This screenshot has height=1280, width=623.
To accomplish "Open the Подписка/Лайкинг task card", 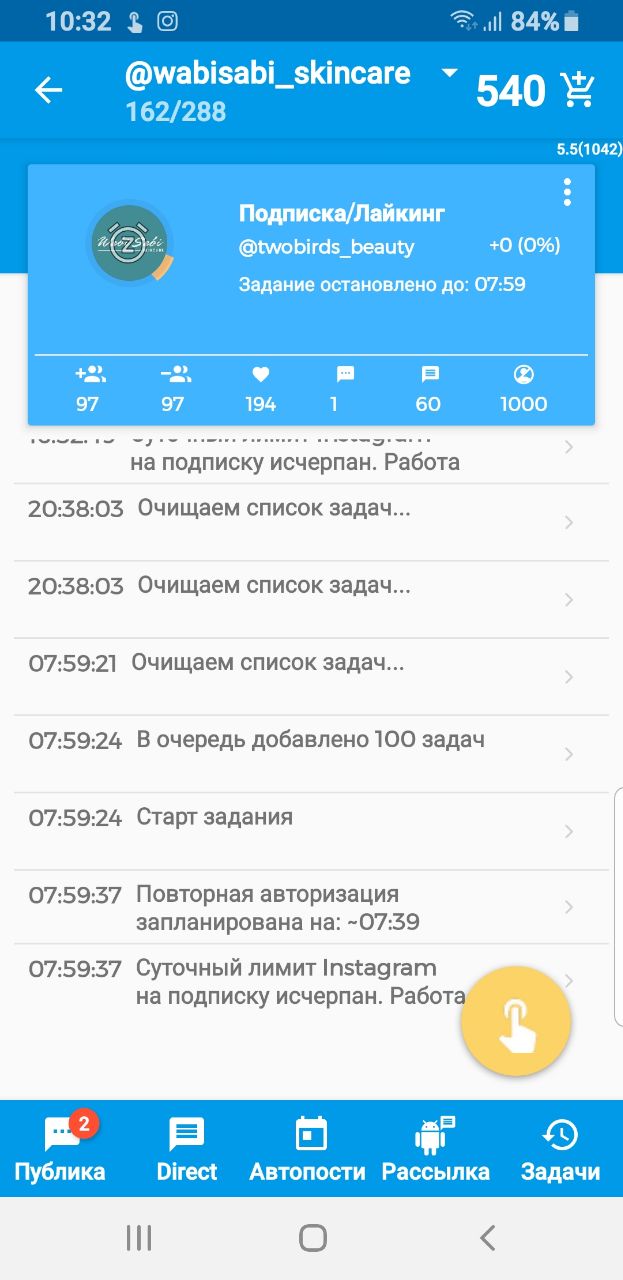I will [x=311, y=294].
